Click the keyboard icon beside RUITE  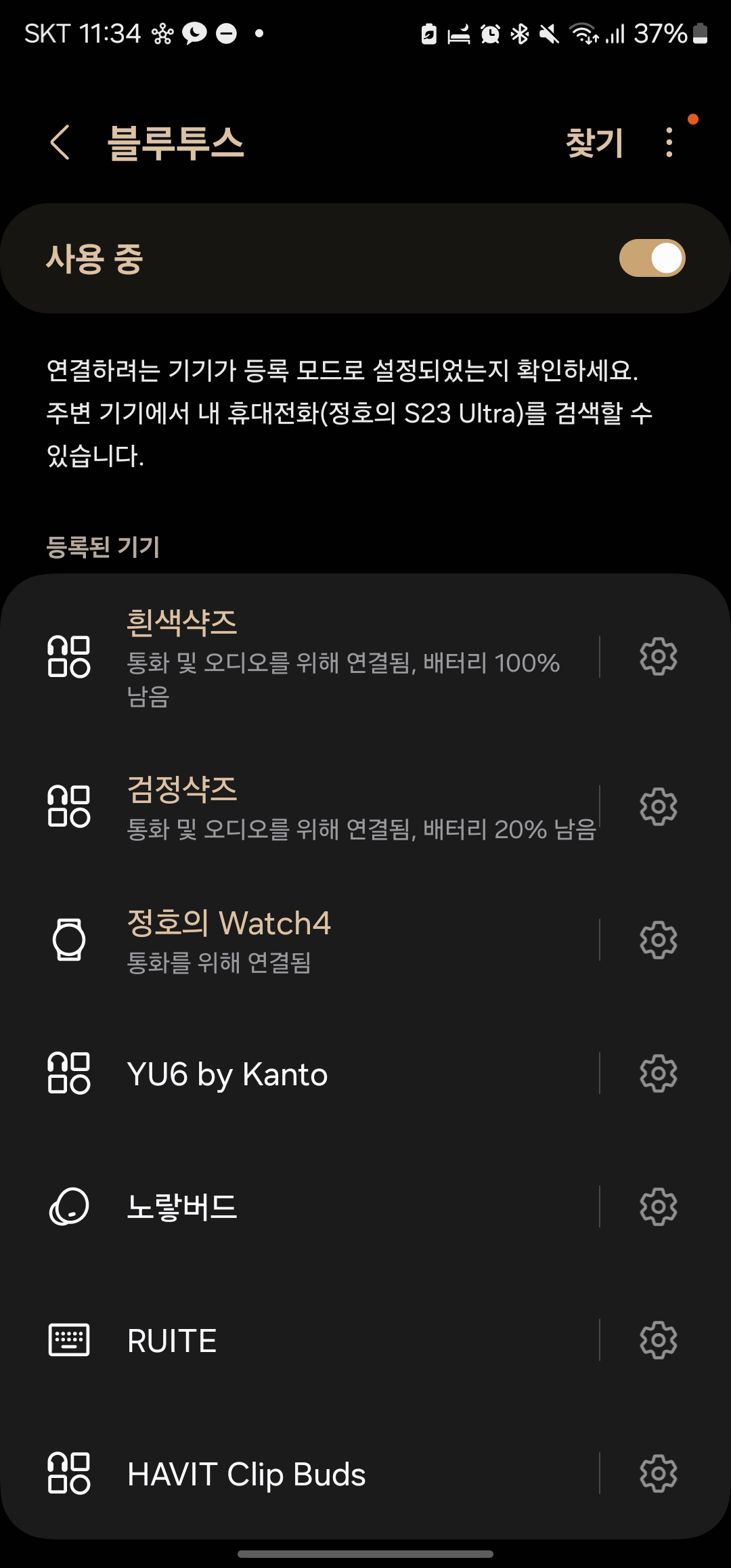[68, 1341]
